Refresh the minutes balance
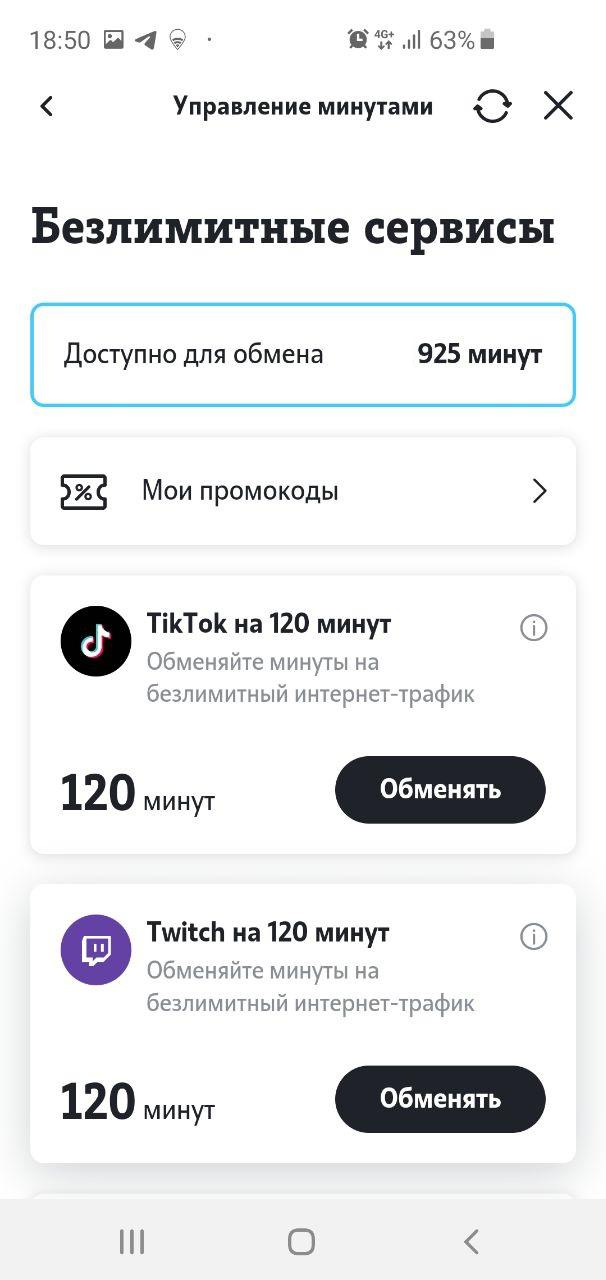The width and height of the screenshot is (606, 1280). click(492, 106)
